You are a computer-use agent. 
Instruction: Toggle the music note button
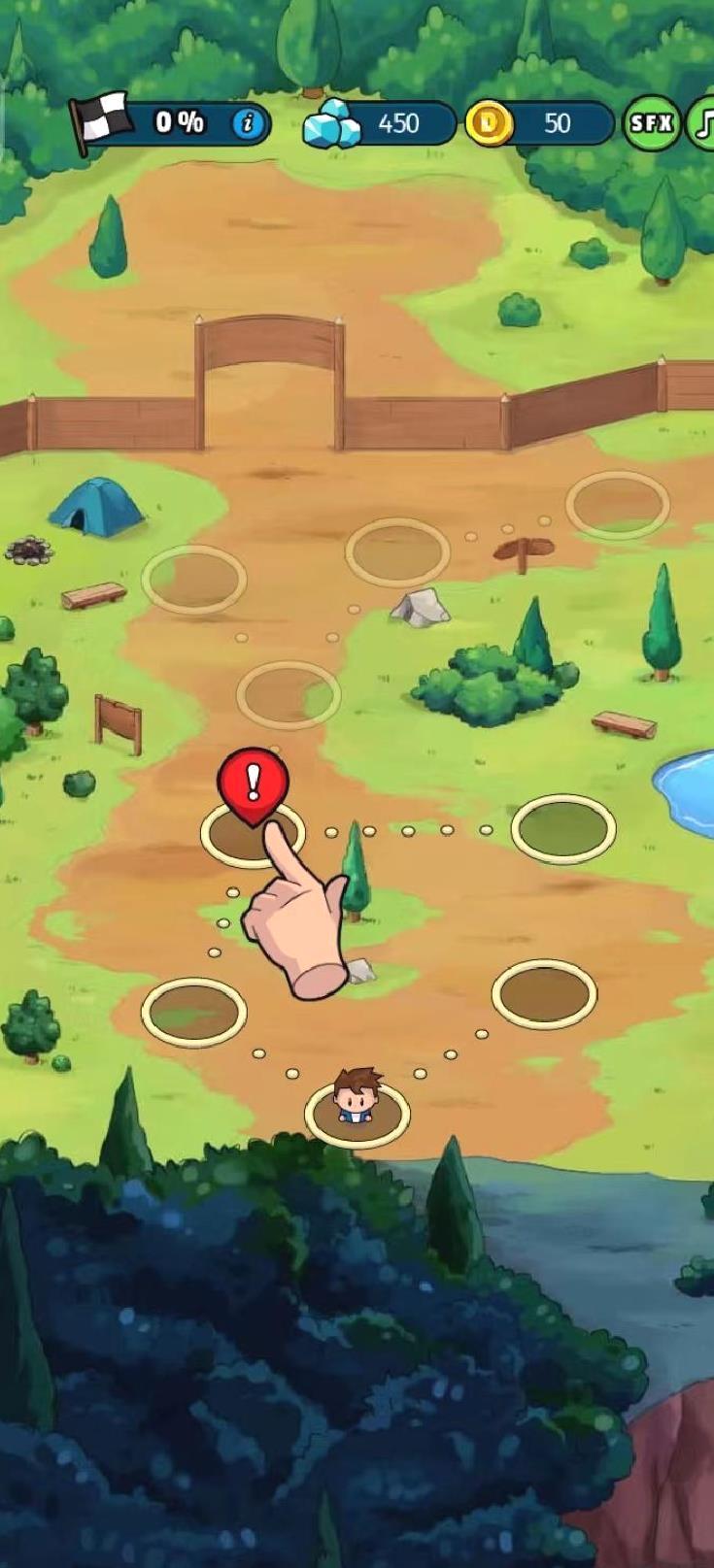[702, 124]
